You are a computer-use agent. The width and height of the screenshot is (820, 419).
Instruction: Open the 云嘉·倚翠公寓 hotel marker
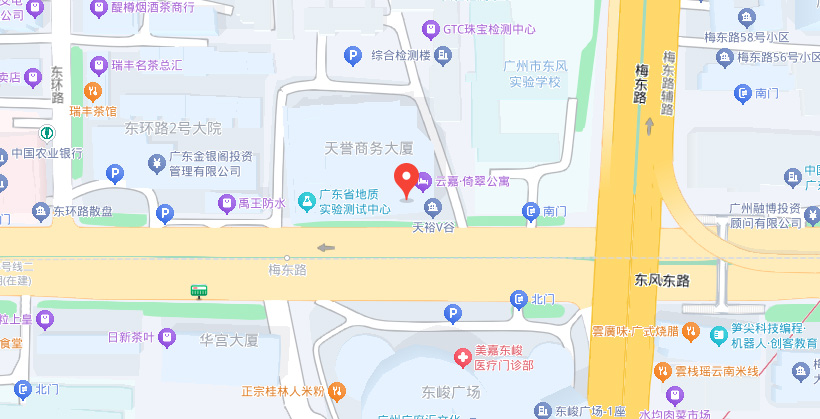424,181
